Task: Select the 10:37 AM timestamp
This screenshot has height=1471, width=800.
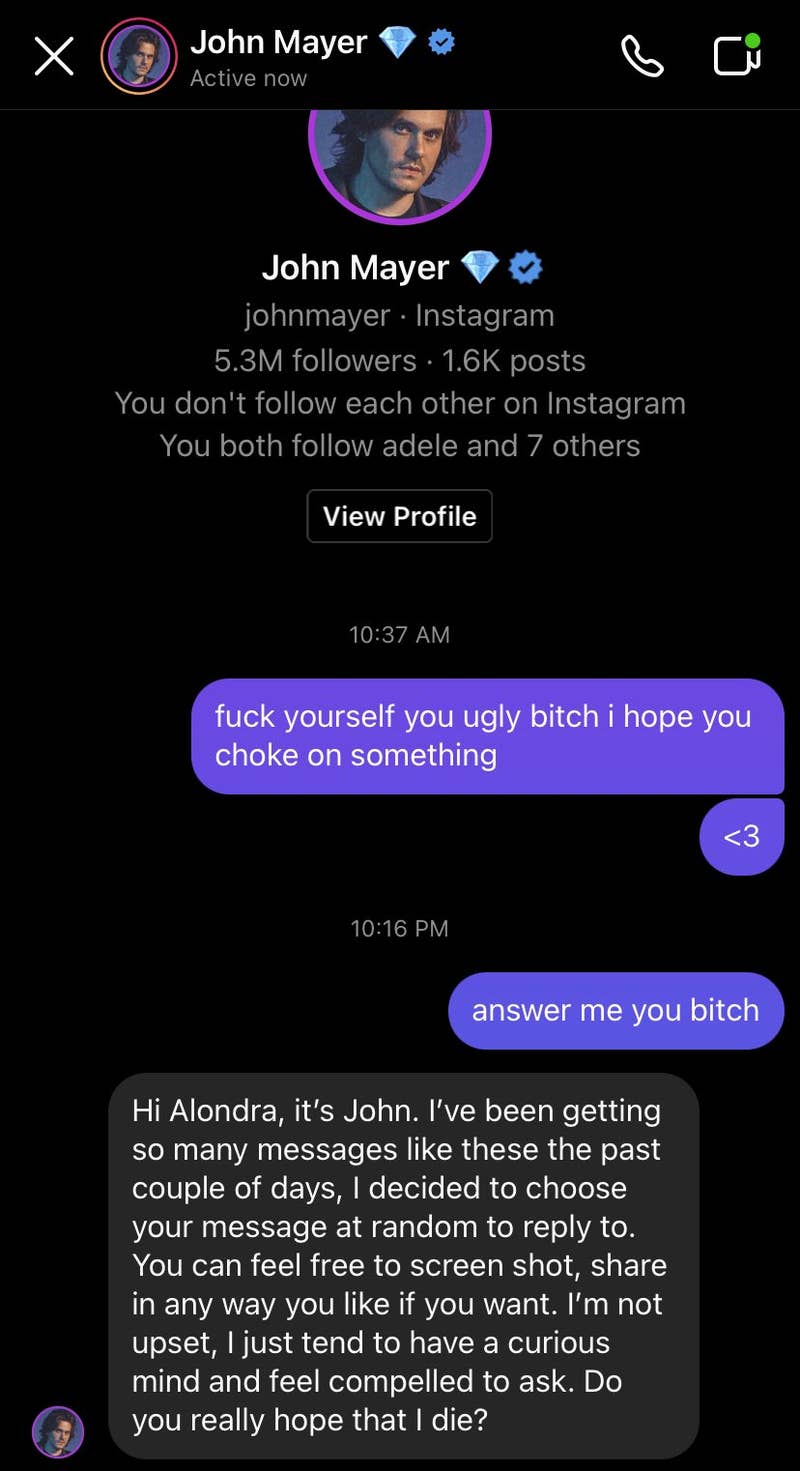Action: coord(400,634)
